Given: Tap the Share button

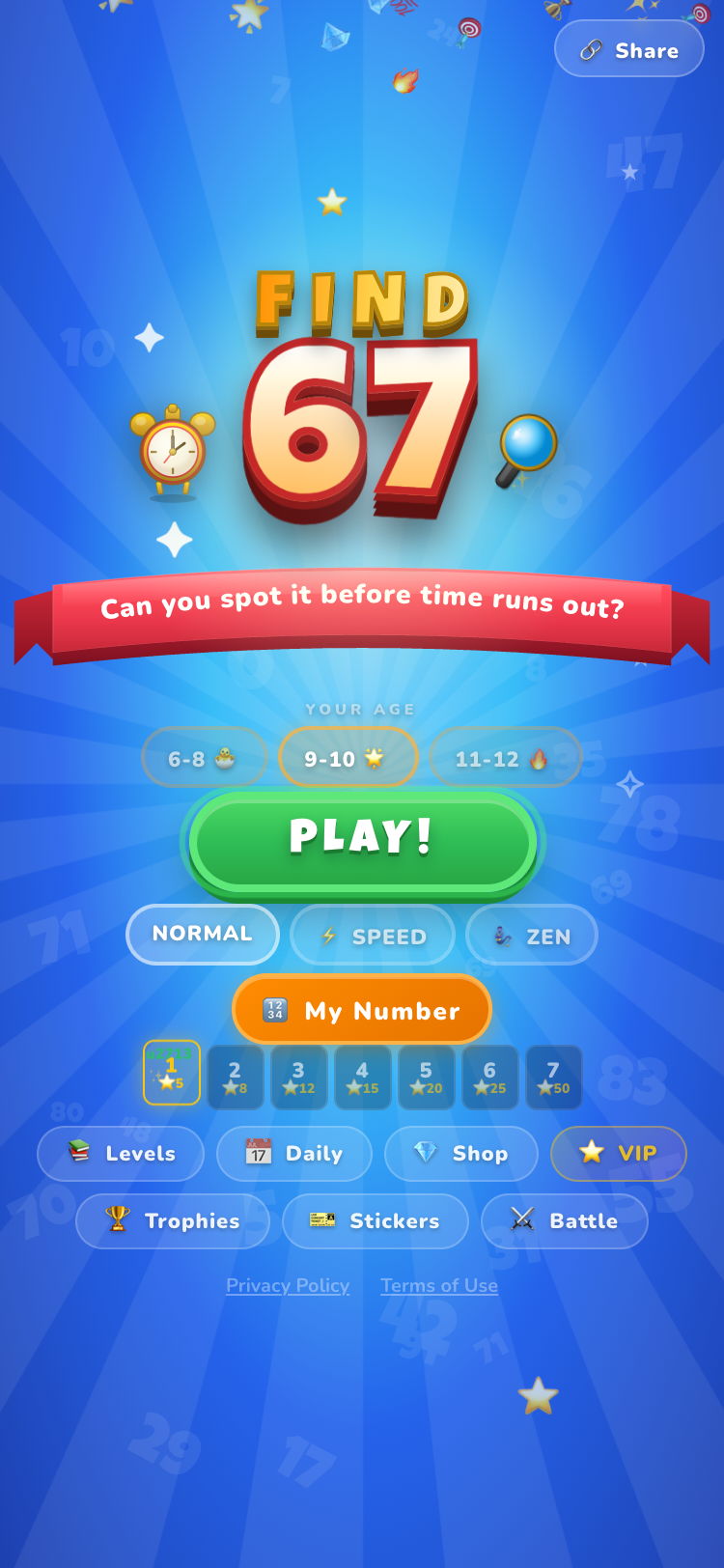Looking at the screenshot, I should [629, 49].
